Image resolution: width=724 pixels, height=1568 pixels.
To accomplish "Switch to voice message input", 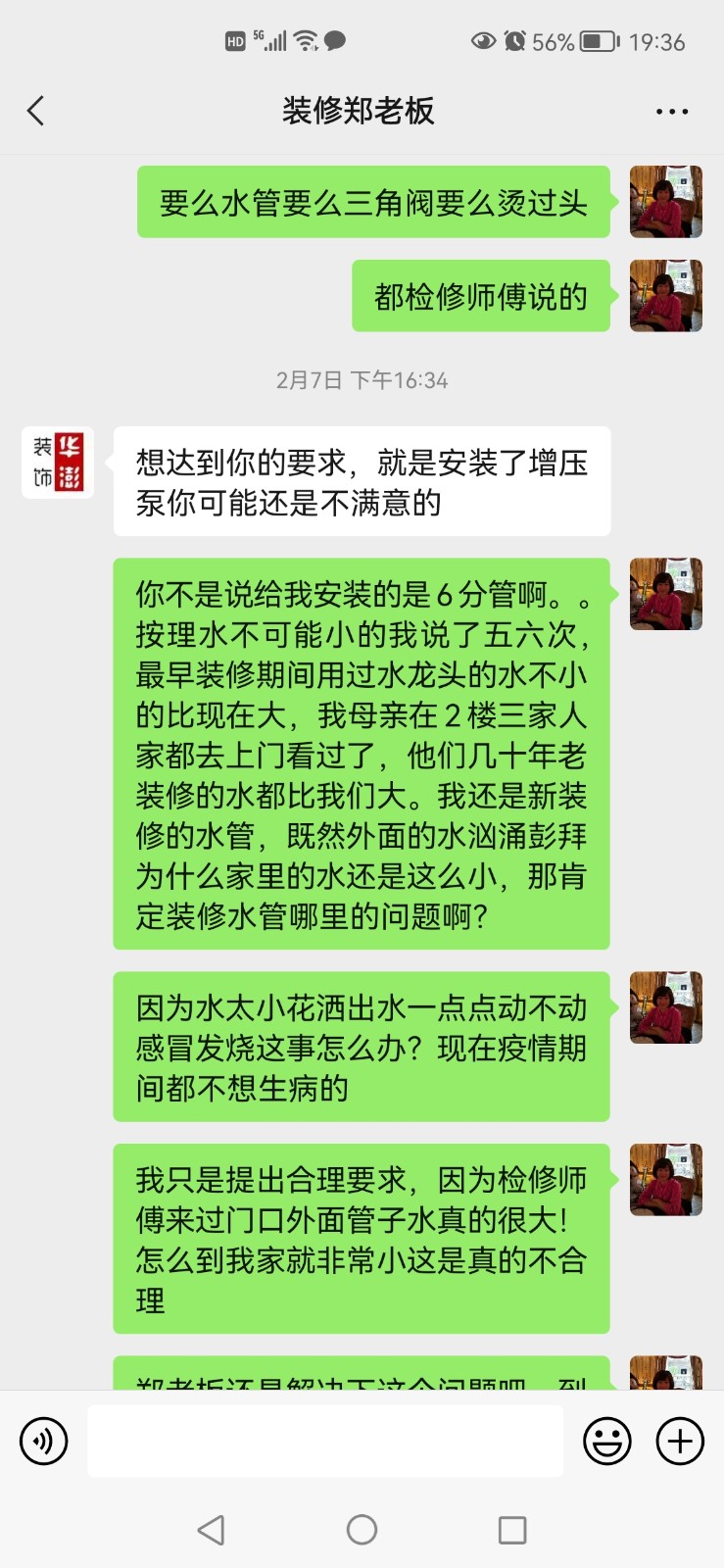I will click(x=44, y=1441).
